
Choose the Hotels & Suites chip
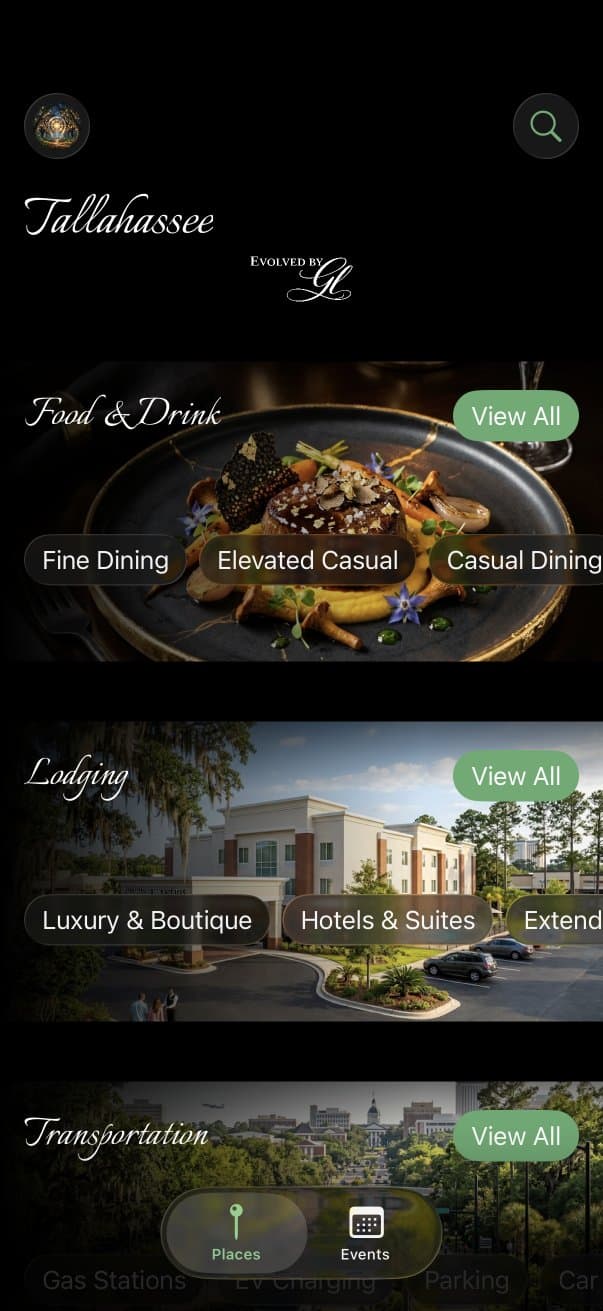tap(388, 920)
